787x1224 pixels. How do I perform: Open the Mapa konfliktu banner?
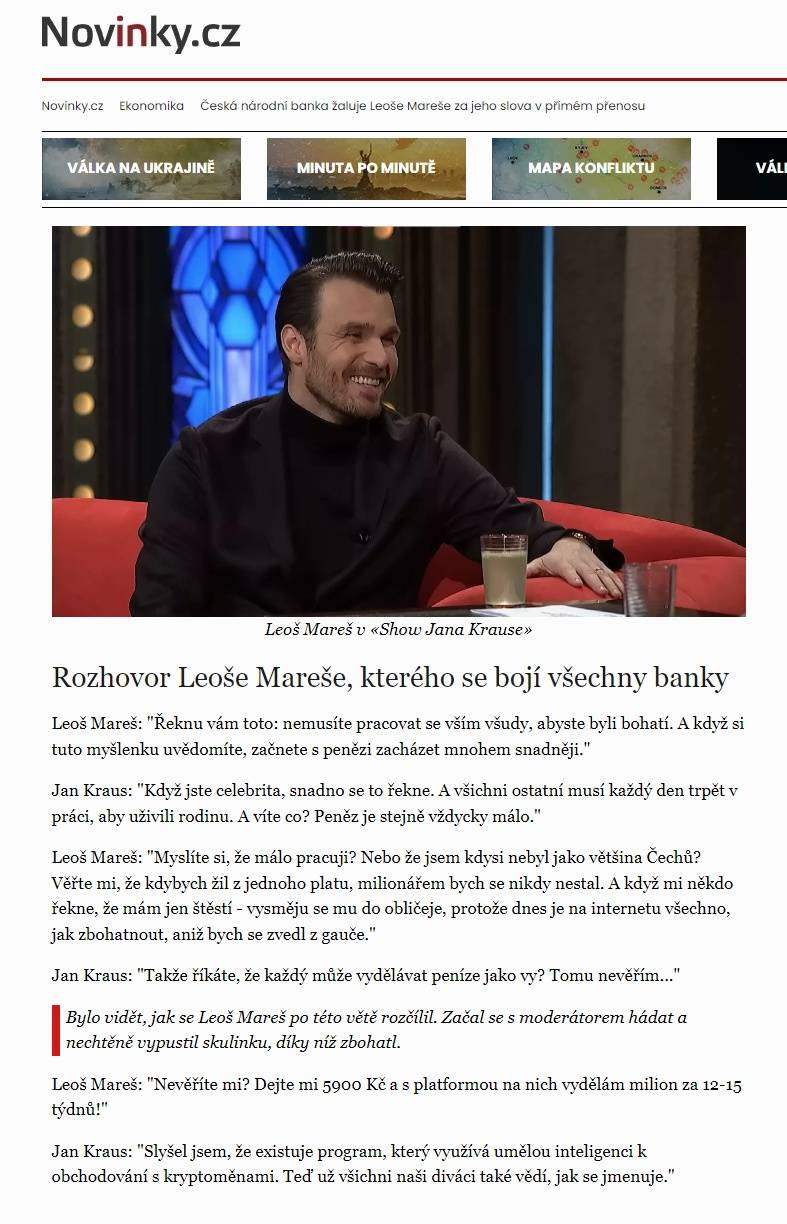[x=591, y=168]
